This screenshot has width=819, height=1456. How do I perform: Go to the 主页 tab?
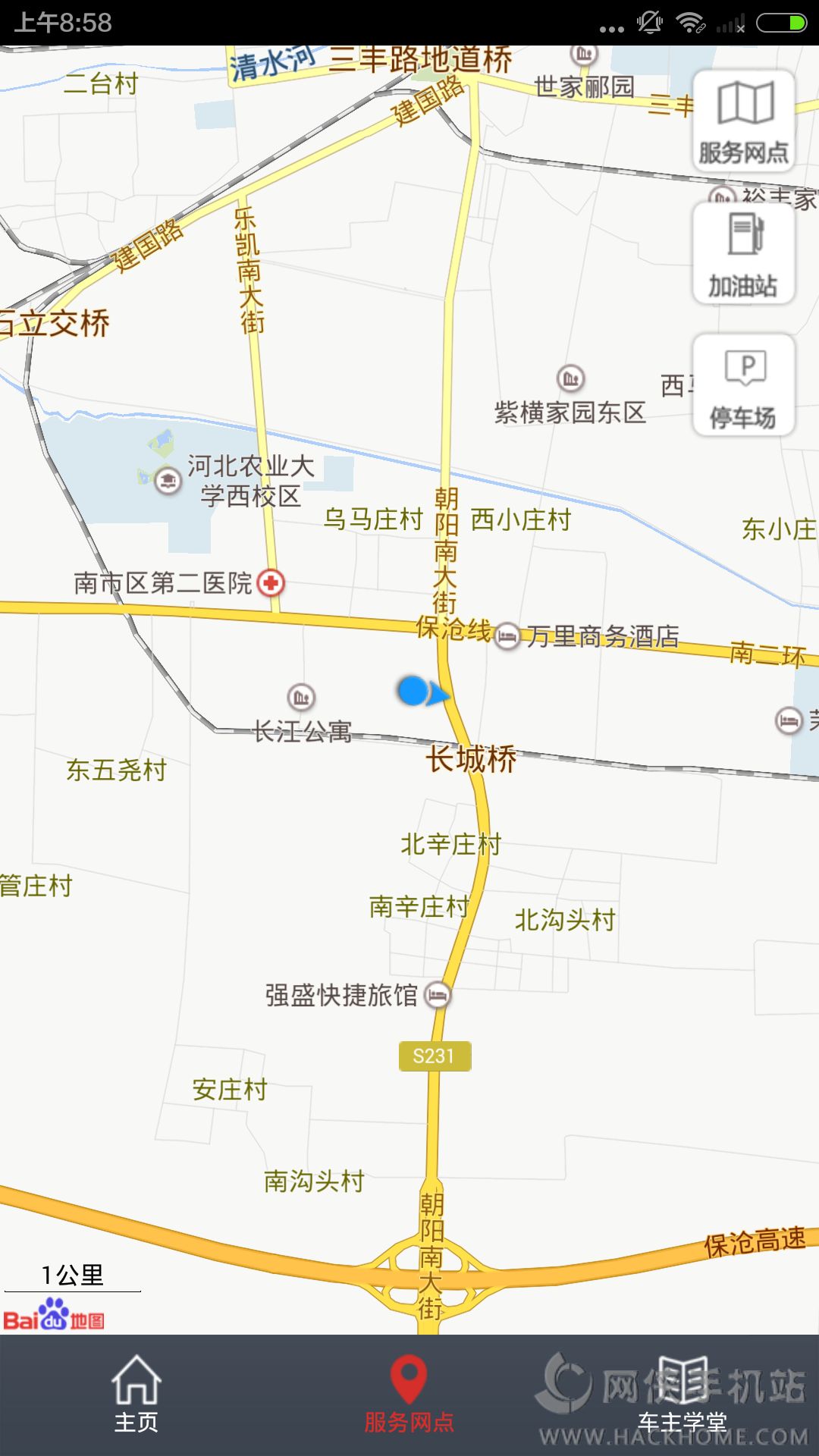136,1395
